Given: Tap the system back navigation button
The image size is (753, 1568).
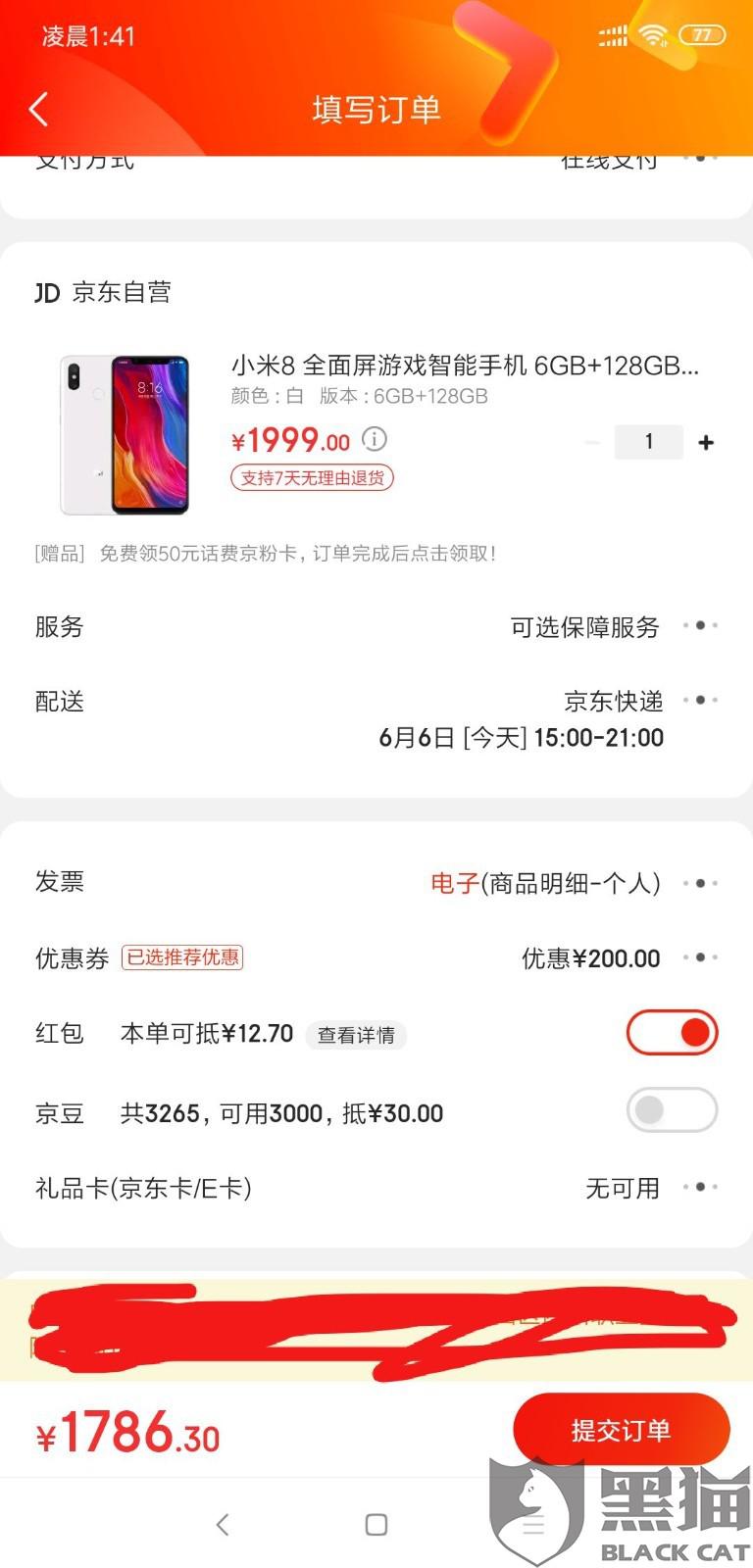Looking at the screenshot, I should 223,1524.
